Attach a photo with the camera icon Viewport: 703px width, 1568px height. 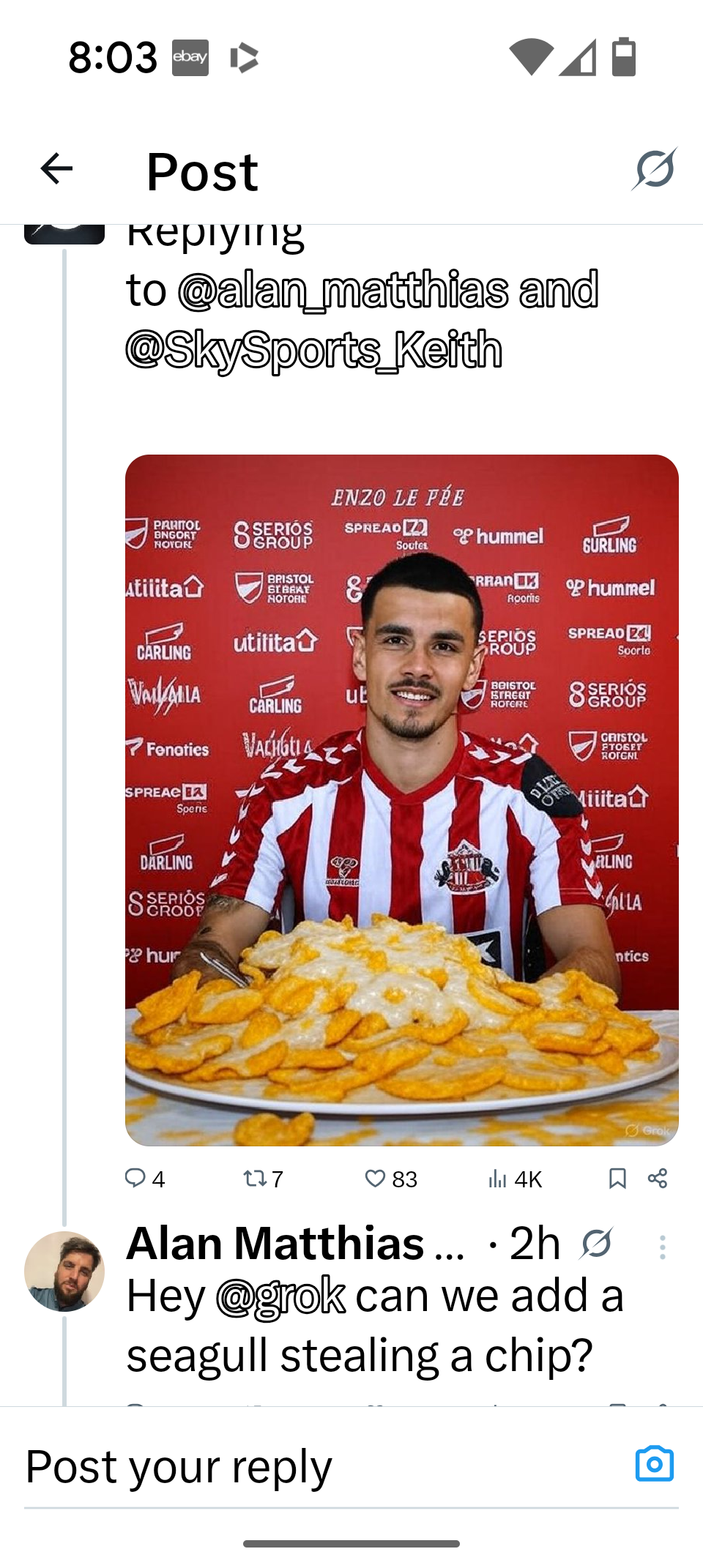(655, 1464)
